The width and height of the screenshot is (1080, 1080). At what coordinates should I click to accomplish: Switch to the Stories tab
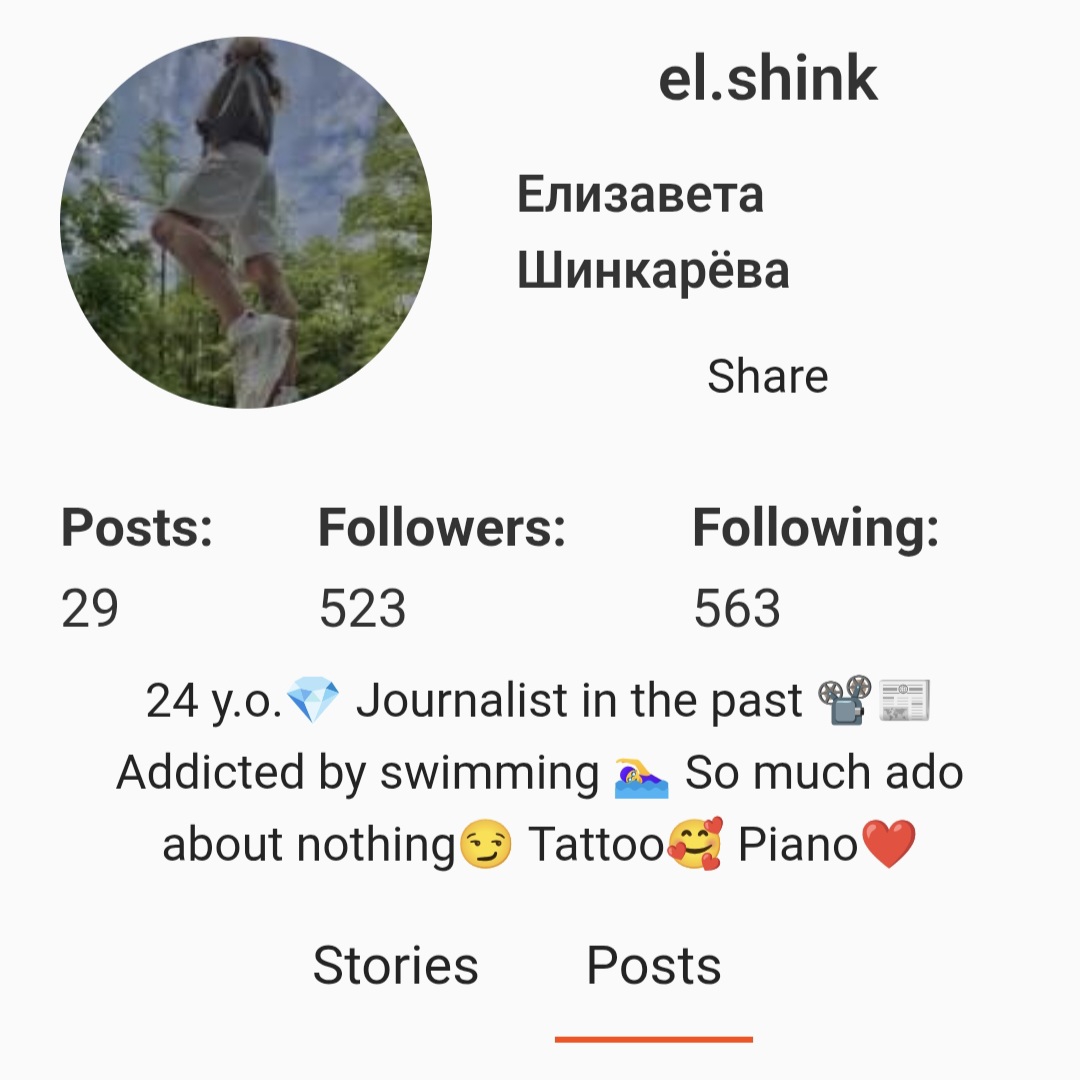[x=395, y=966]
